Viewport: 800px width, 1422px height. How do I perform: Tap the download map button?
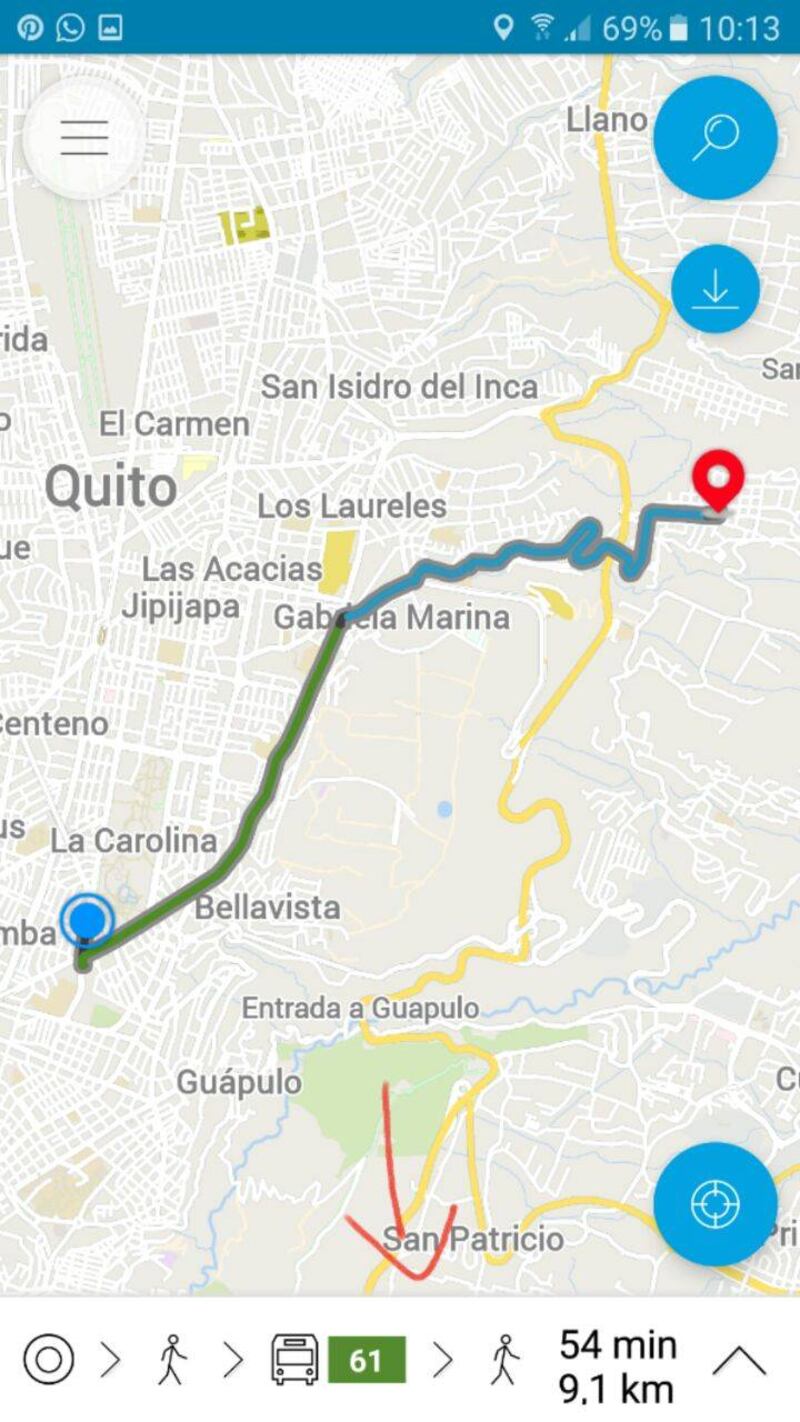[715, 289]
